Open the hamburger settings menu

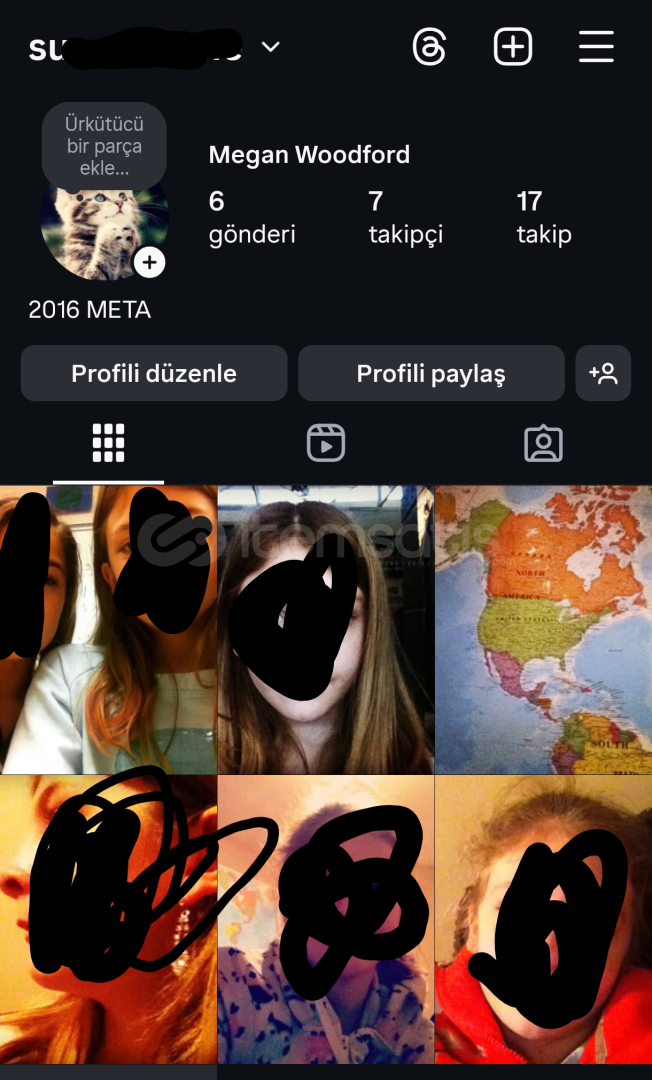(596, 47)
